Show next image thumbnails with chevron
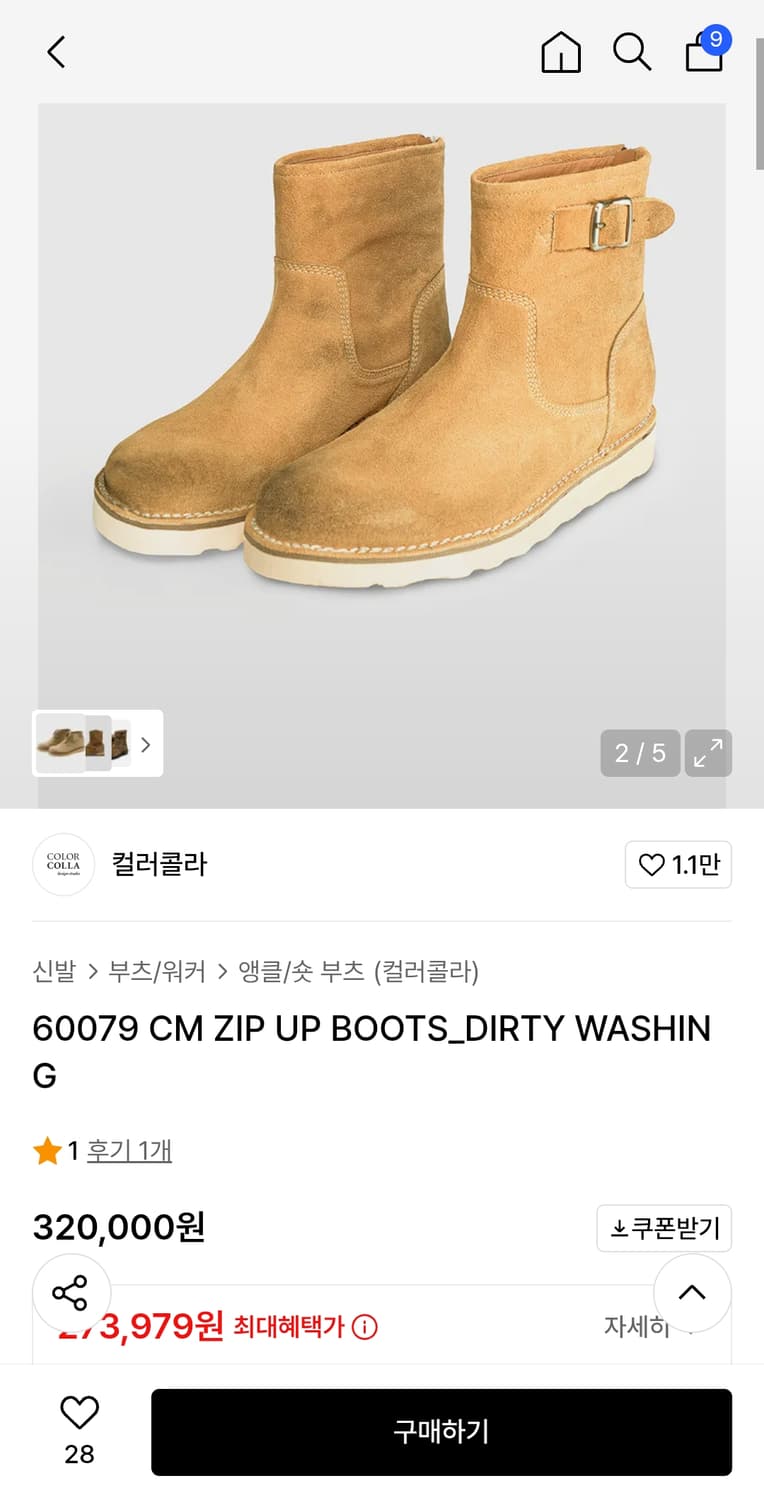The image size is (764, 1500). (146, 745)
